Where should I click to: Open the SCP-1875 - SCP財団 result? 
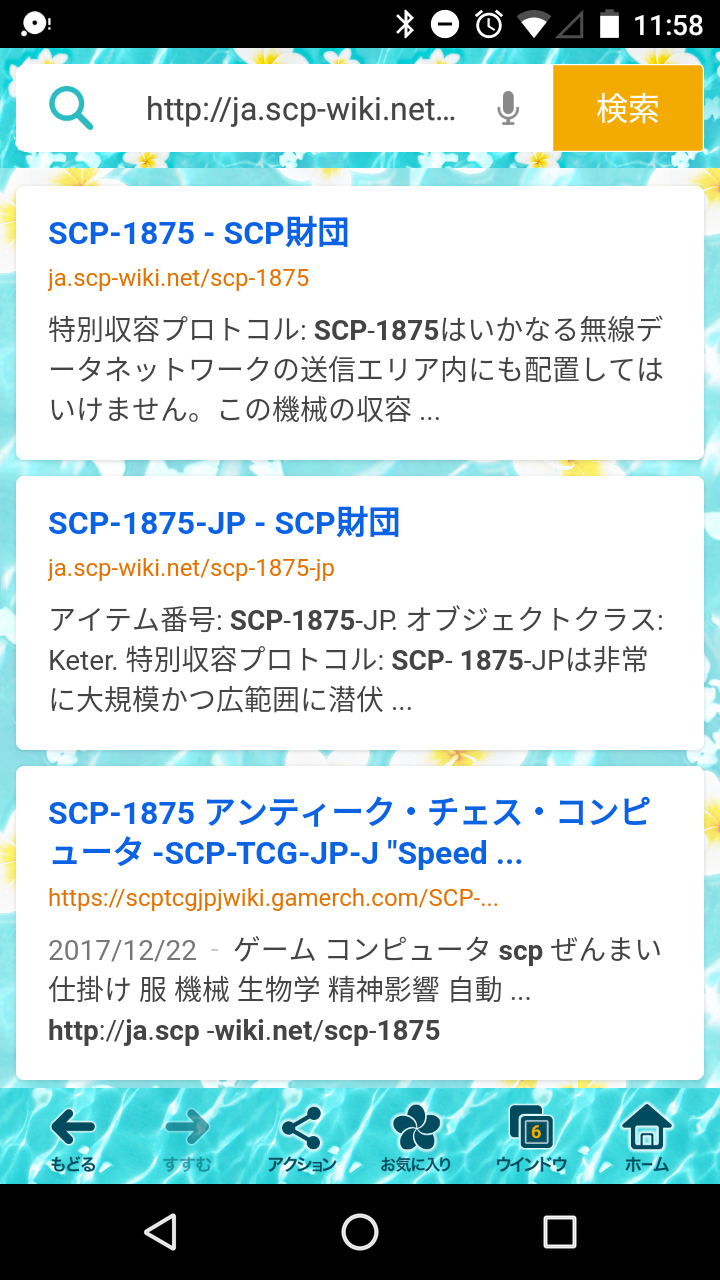198,233
